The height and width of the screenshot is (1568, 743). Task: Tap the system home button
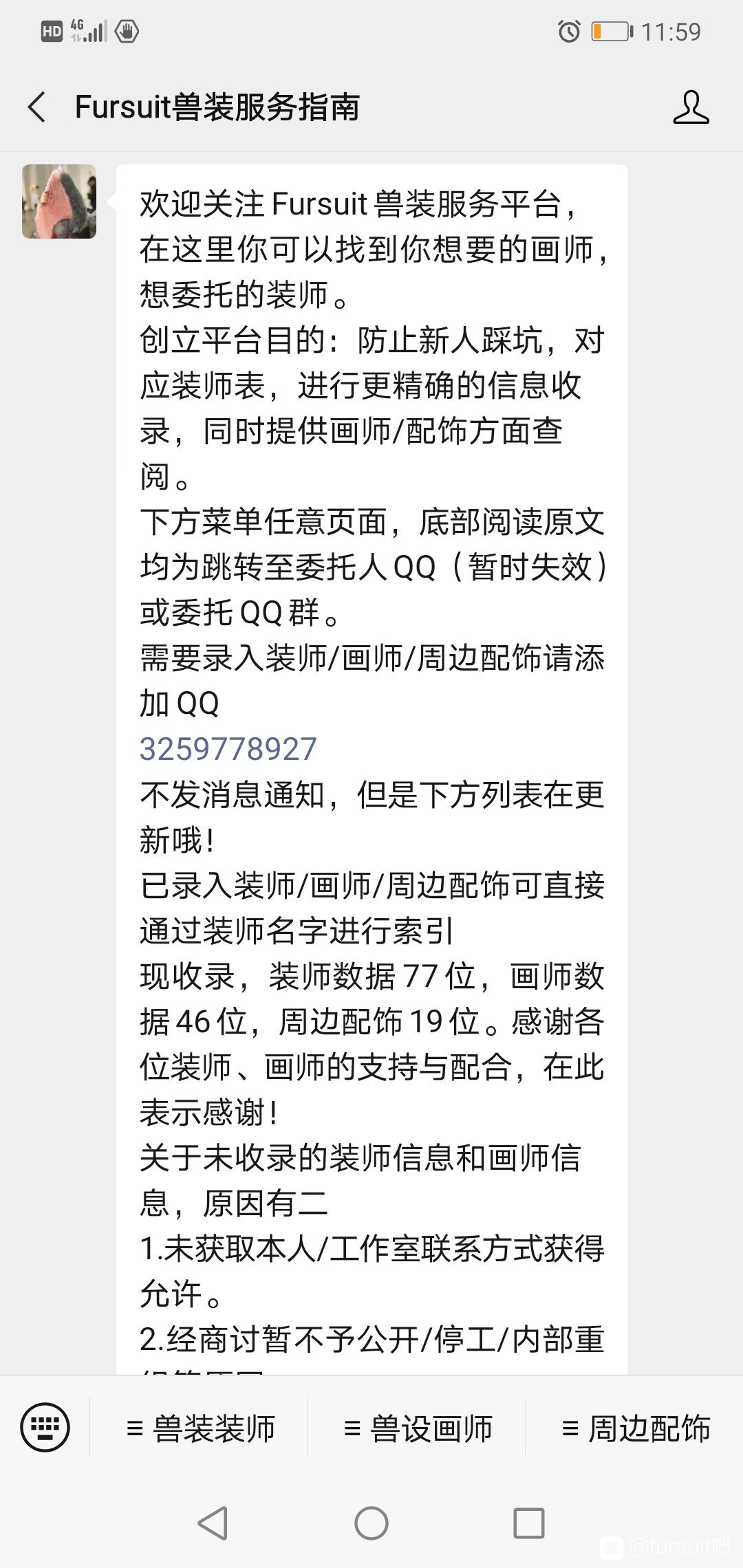click(371, 1523)
